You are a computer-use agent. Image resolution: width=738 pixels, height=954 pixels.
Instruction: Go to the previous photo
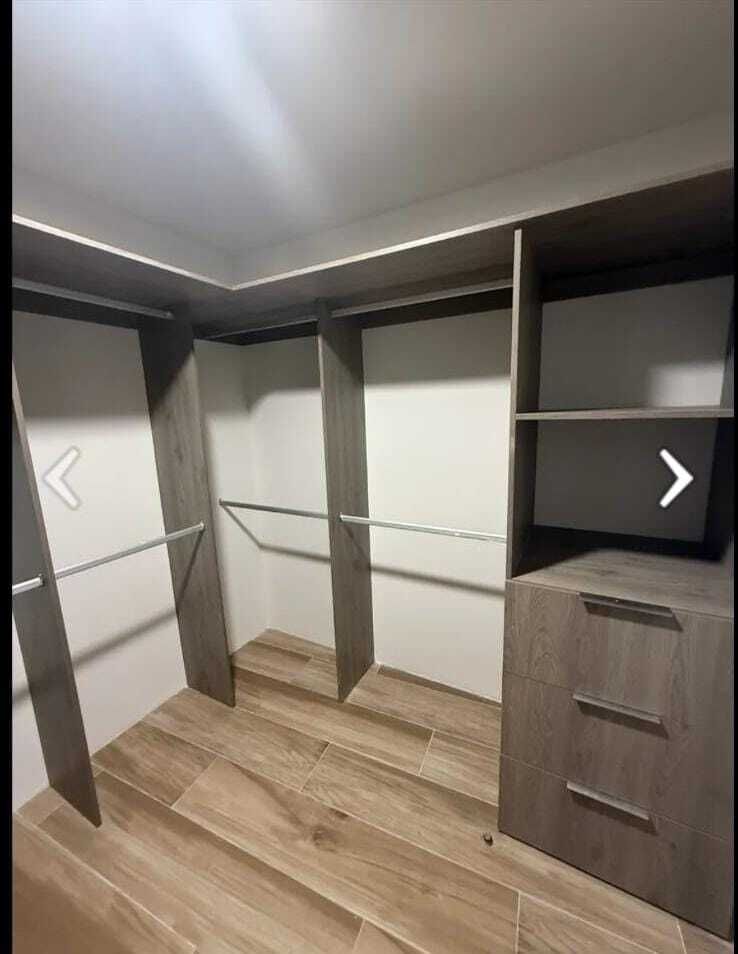coord(61,478)
